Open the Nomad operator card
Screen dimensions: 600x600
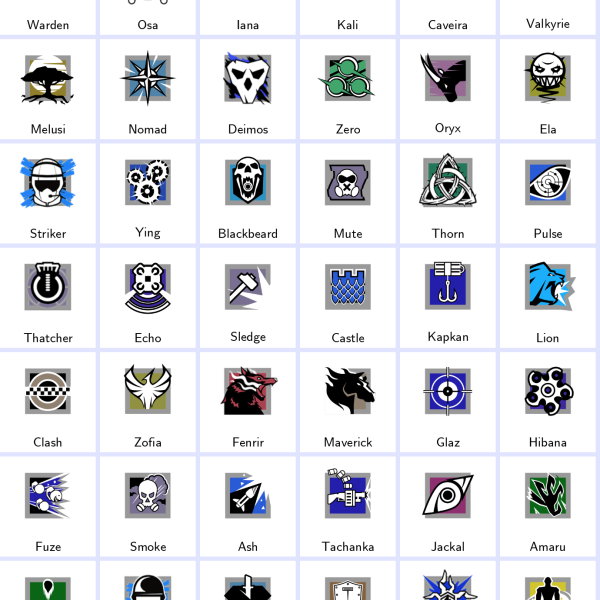pyautogui.click(x=148, y=89)
